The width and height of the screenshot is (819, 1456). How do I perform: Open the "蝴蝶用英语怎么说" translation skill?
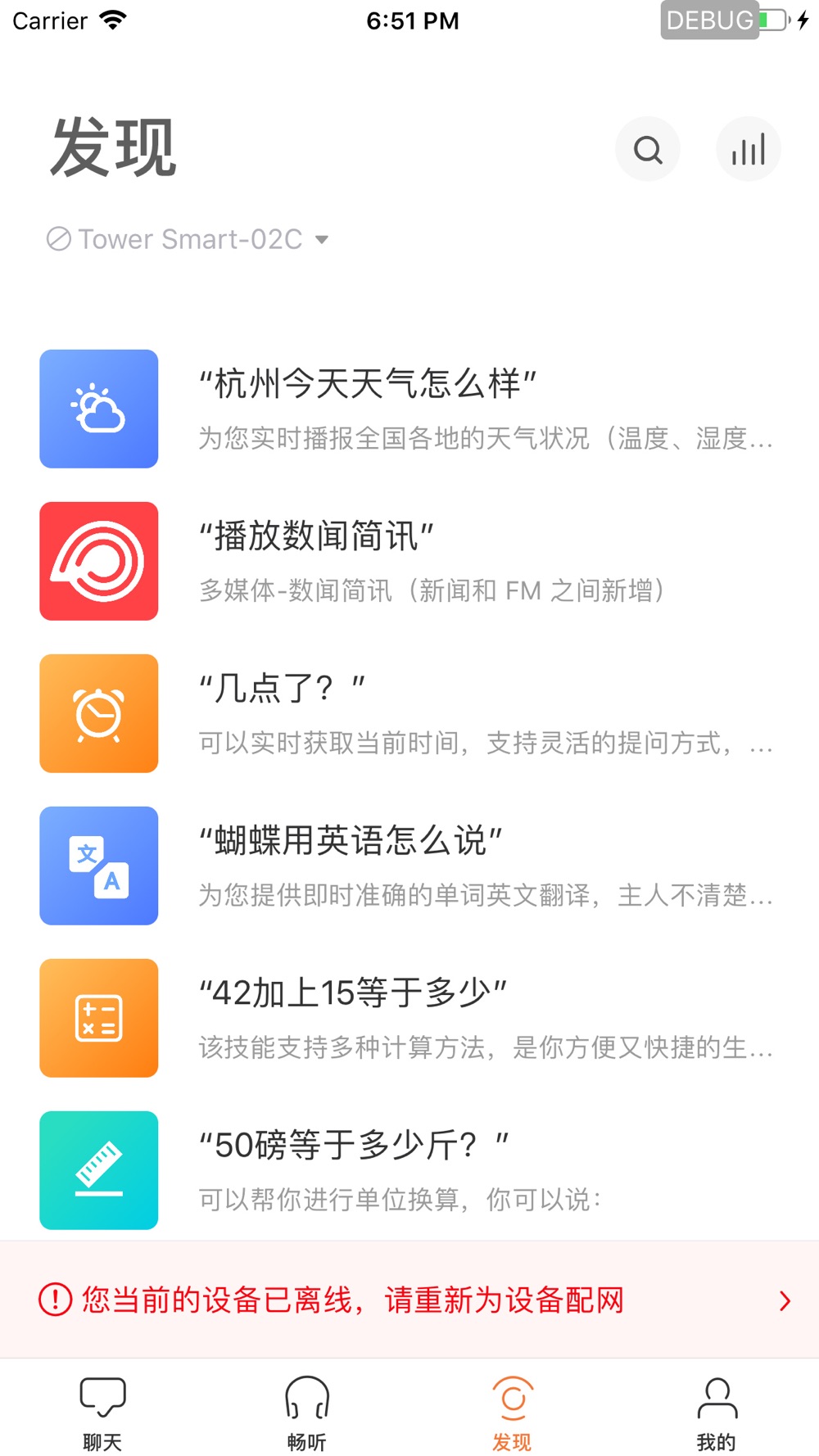[409, 866]
